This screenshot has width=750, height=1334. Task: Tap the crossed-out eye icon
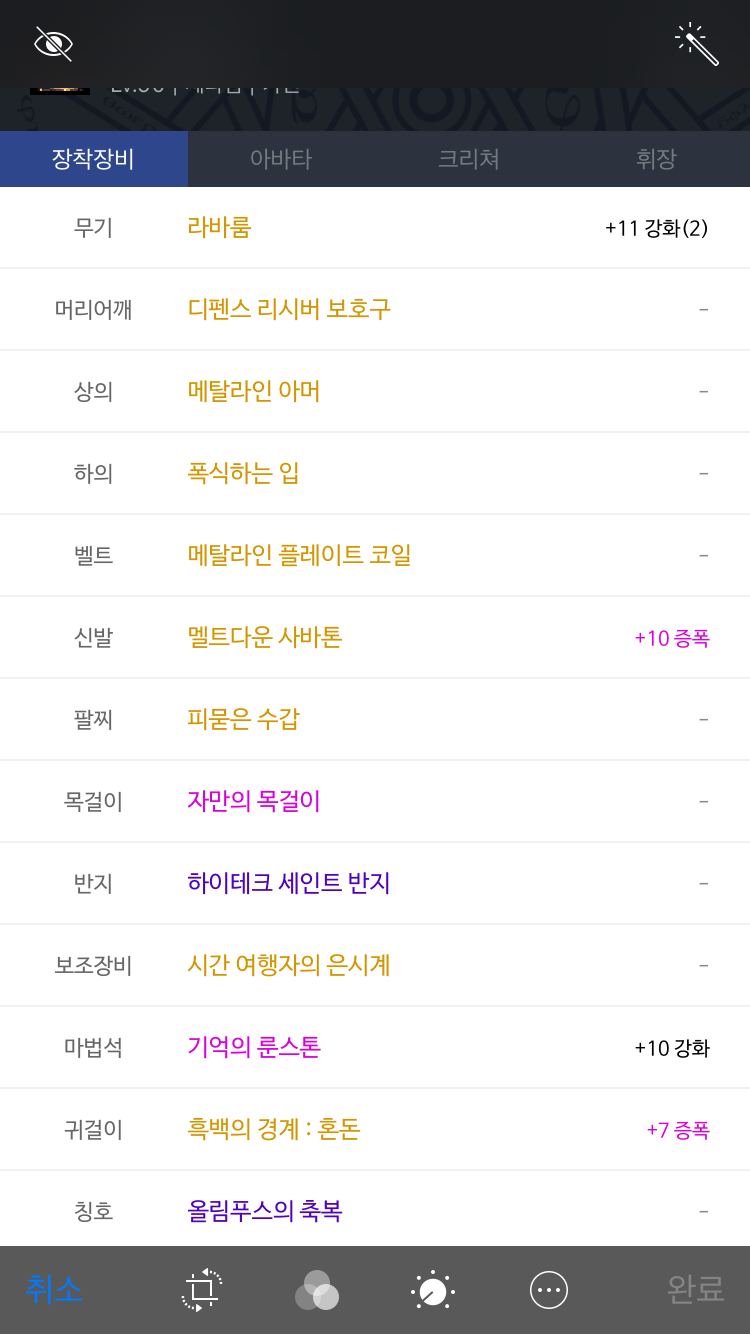[x=53, y=44]
